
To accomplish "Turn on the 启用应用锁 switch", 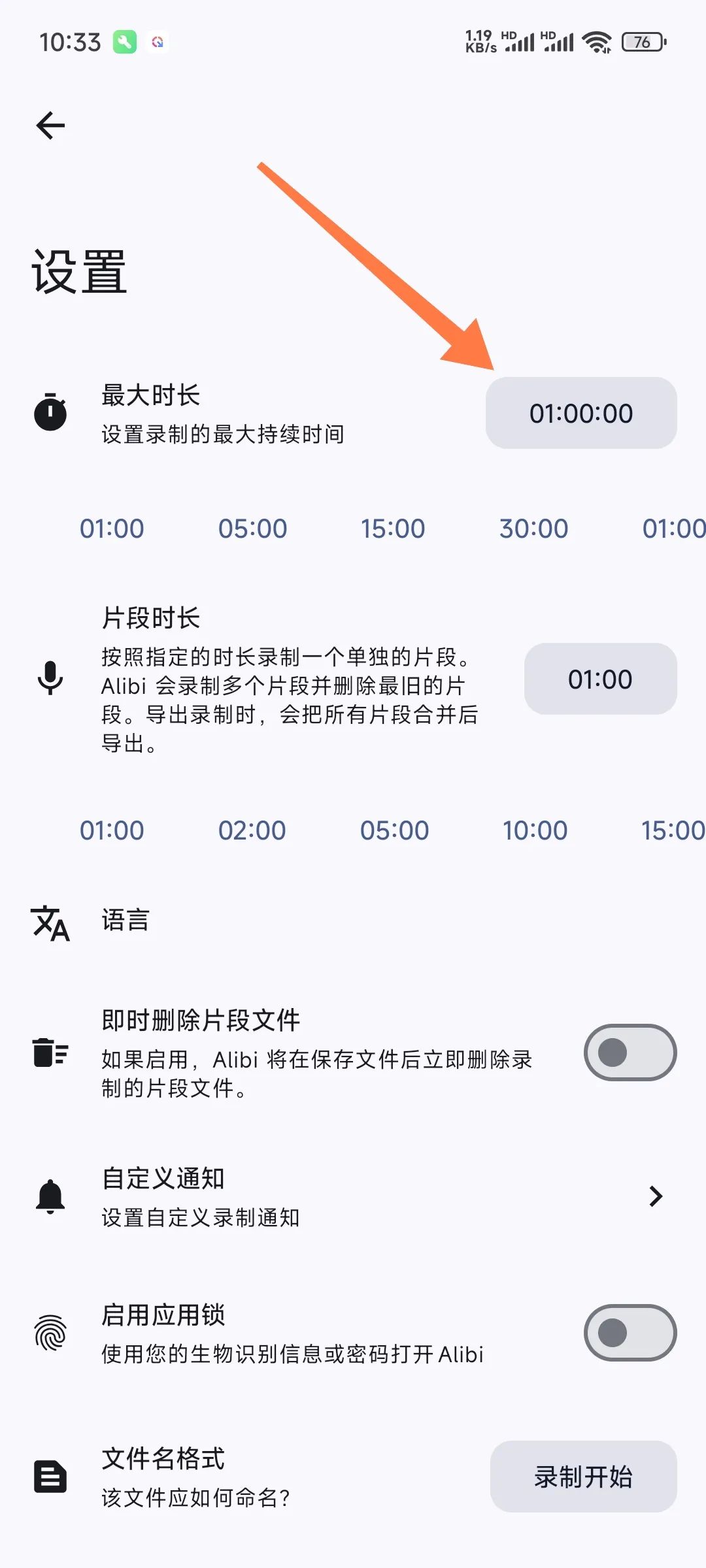I will pos(630,1333).
